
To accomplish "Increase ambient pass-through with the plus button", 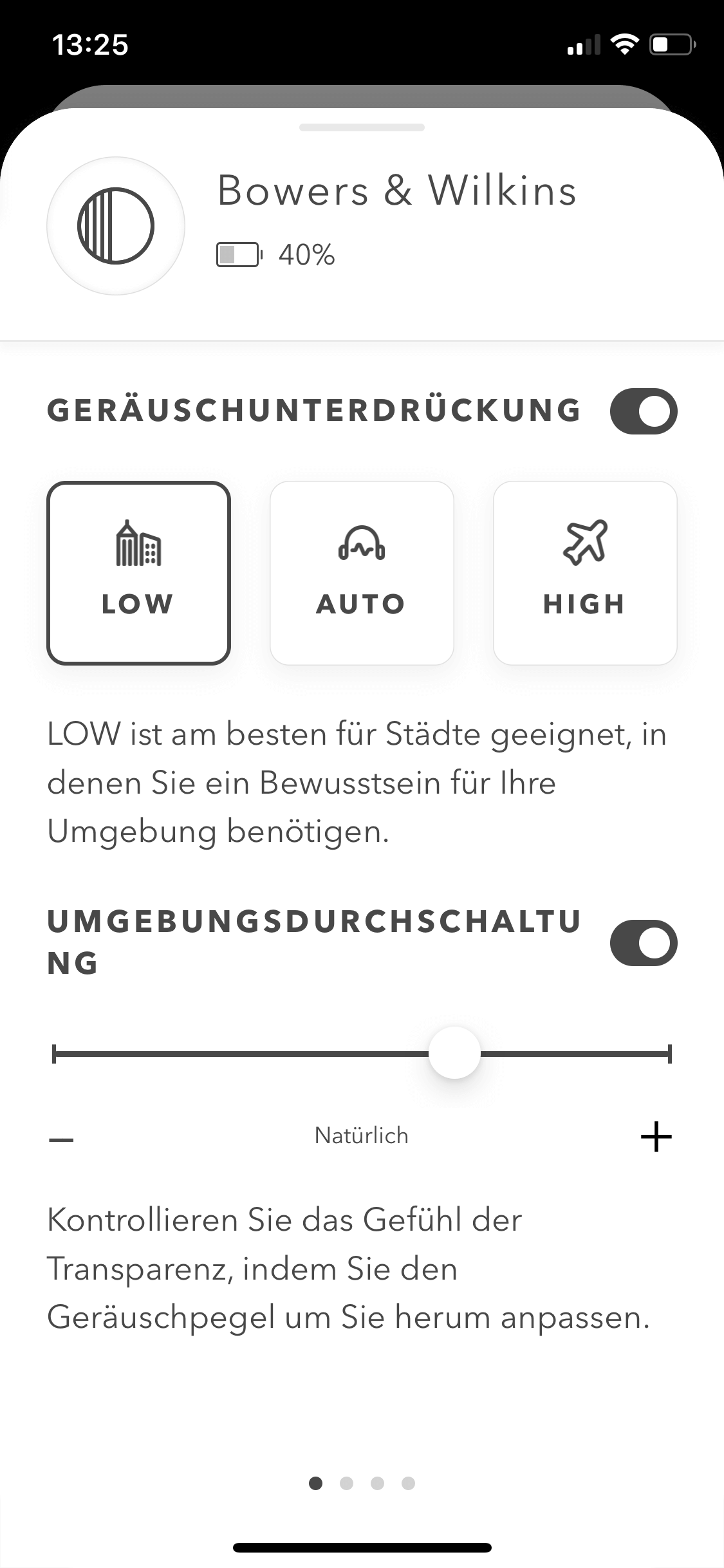I will click(656, 1137).
